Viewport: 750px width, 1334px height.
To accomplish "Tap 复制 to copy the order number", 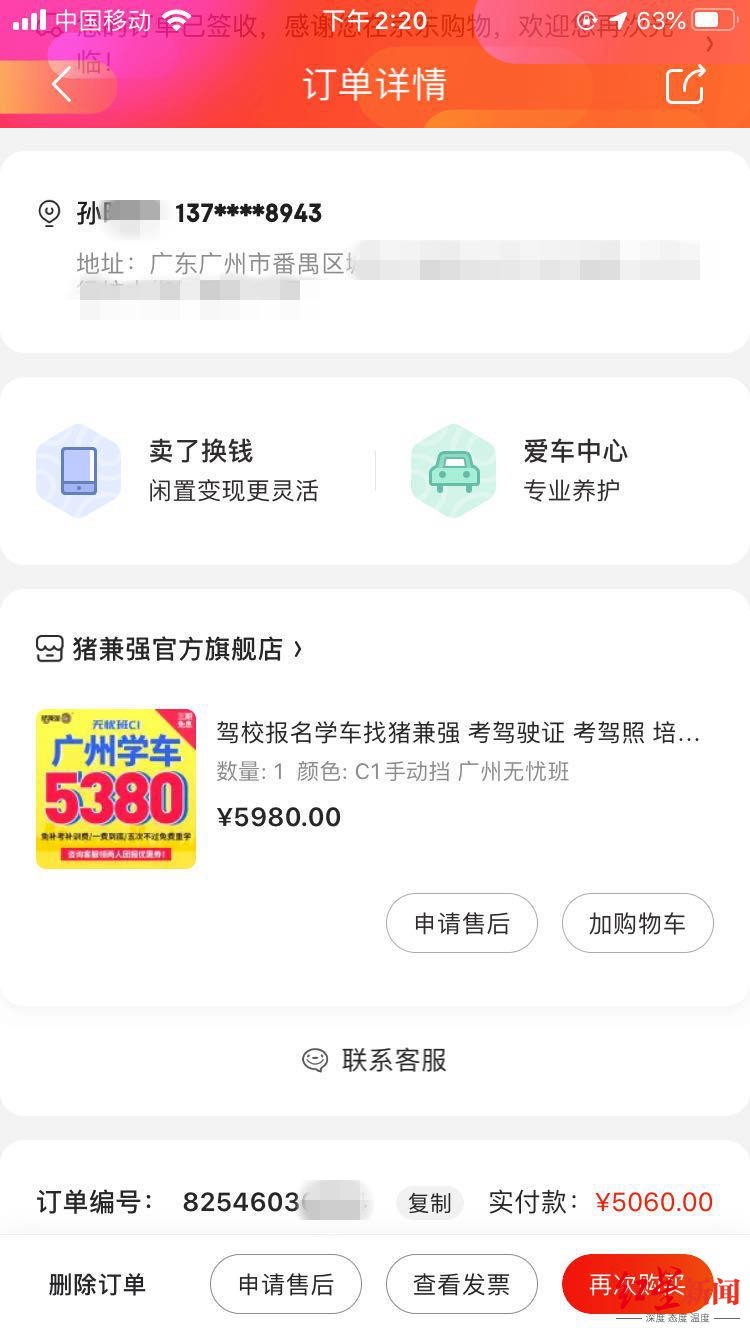I will pyautogui.click(x=429, y=1203).
